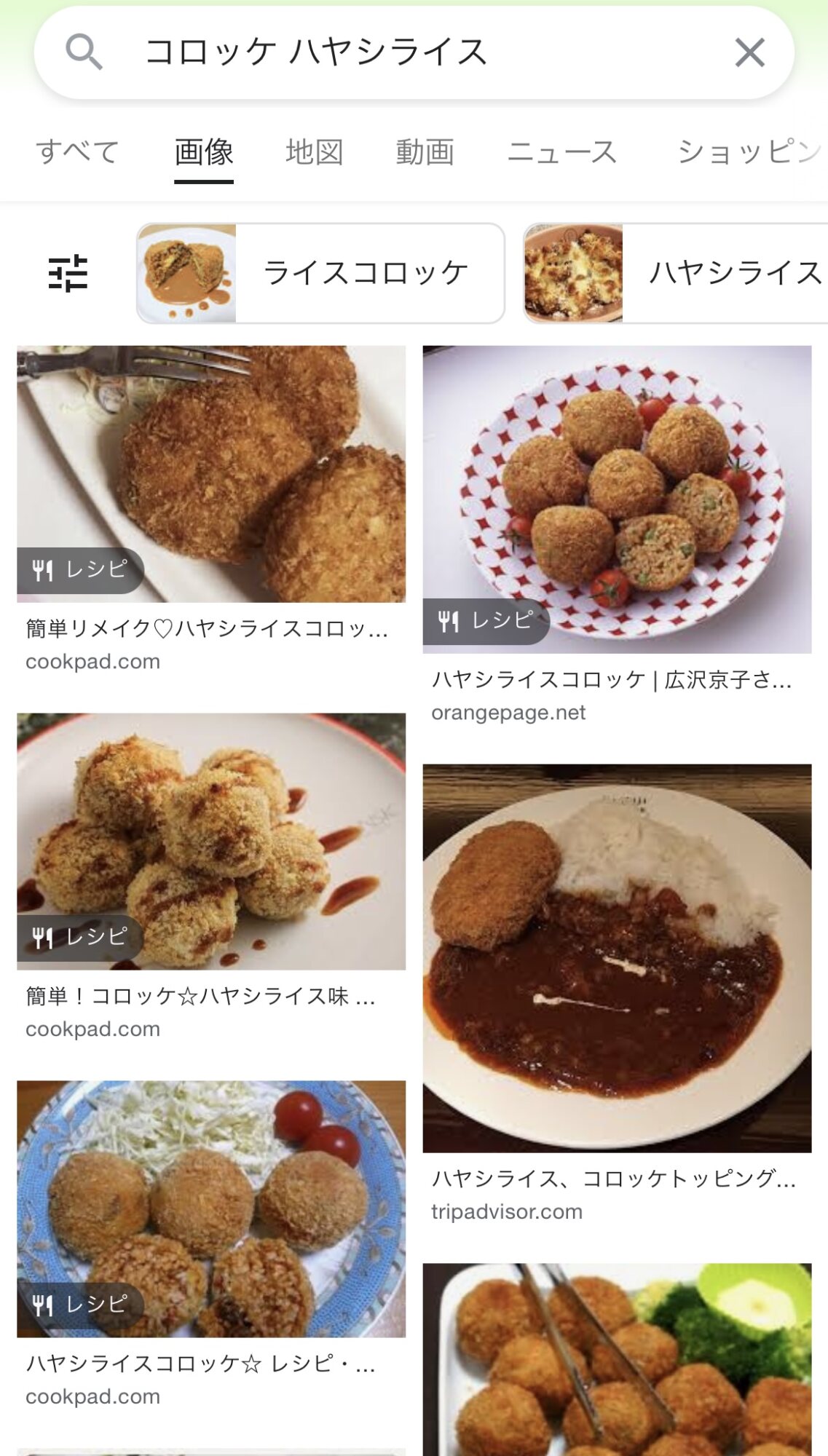
Task: Switch to the すべて tab
Action: tap(77, 152)
